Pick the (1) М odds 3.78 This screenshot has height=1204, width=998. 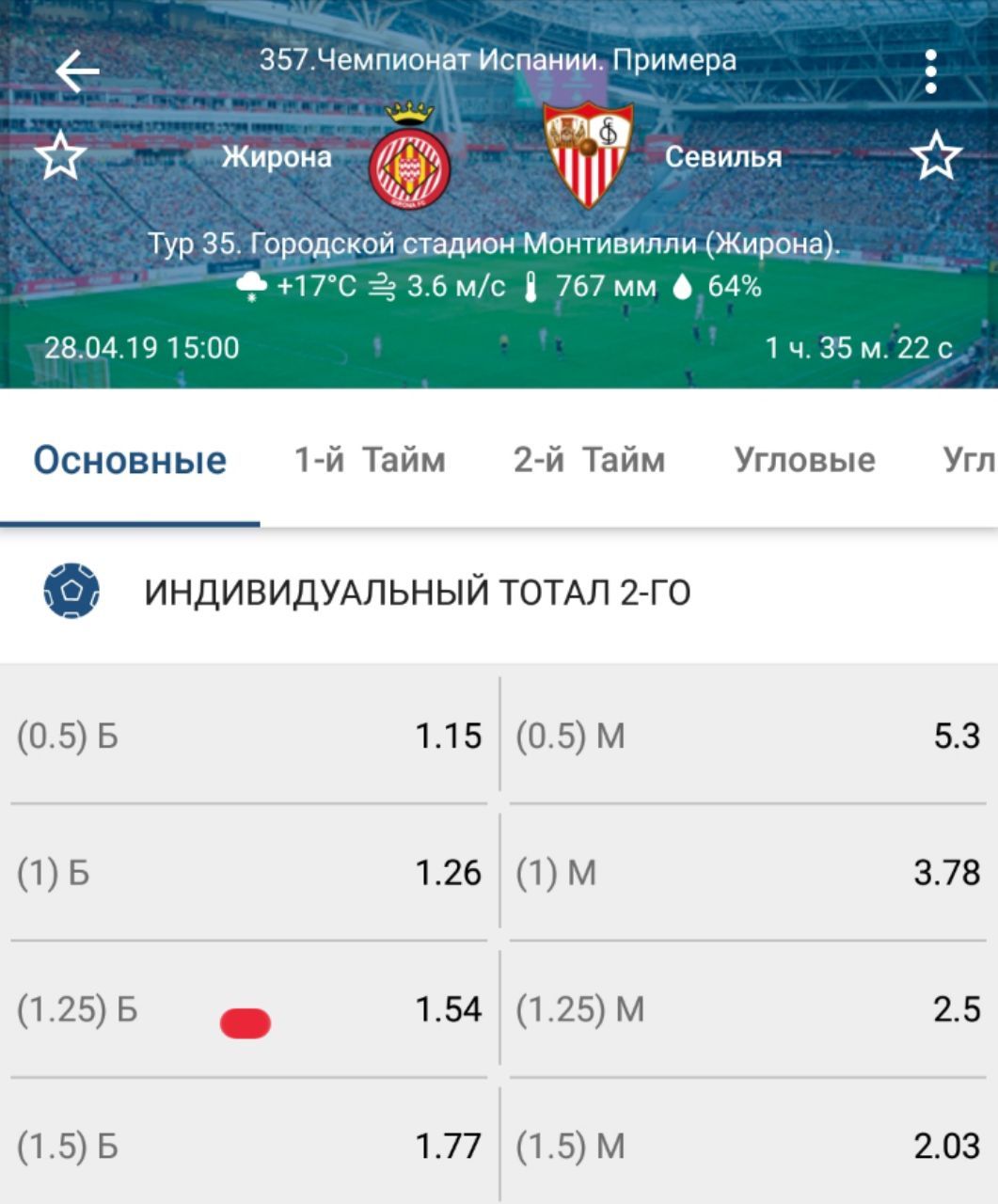click(748, 873)
